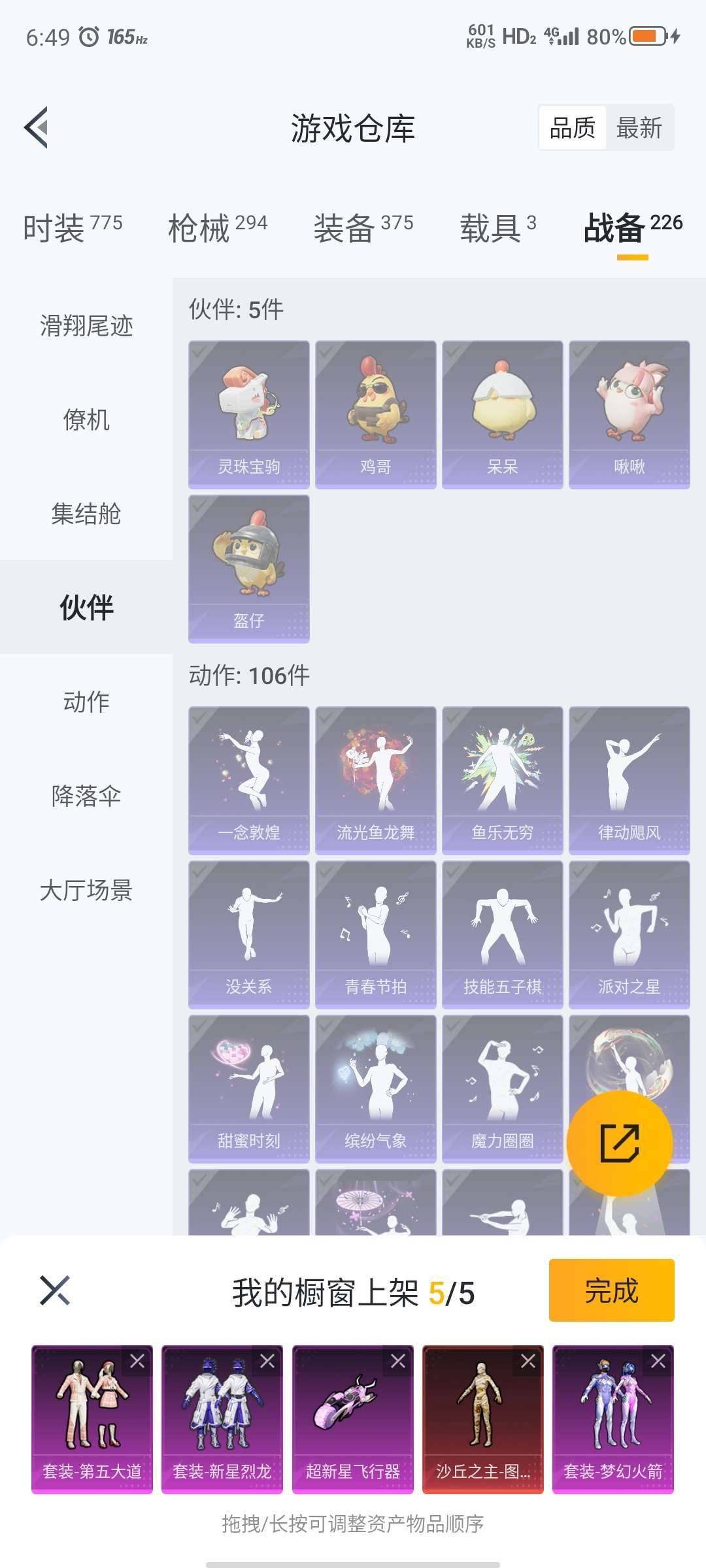Switch sorting from 品质 to 最新

[639, 129]
